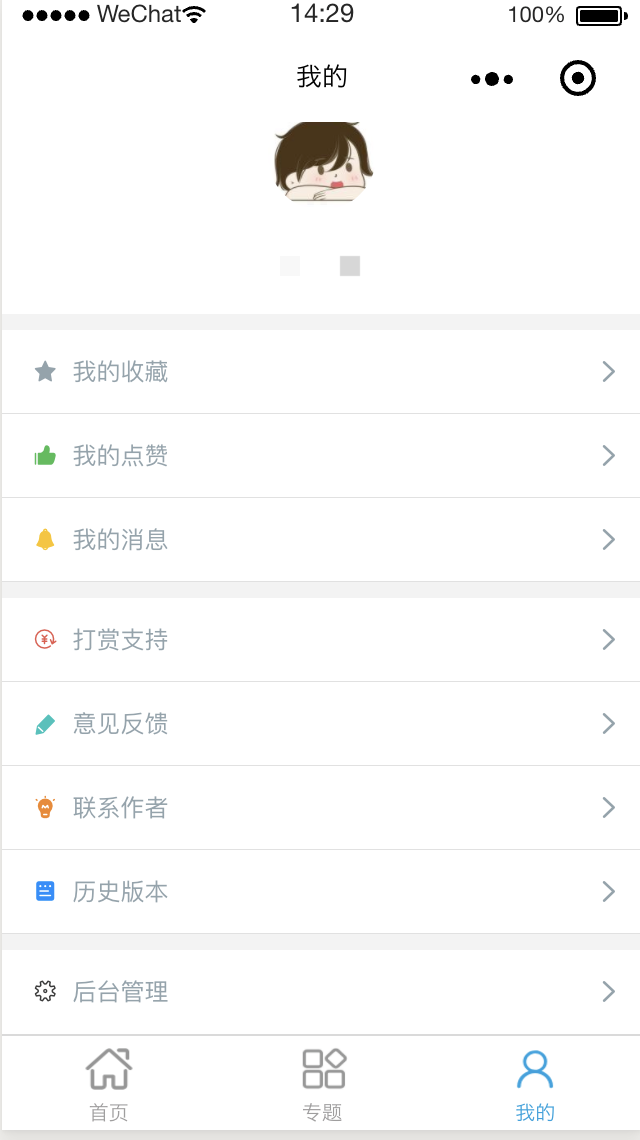
Task: Close the mini program with the circle icon
Action: click(x=578, y=78)
